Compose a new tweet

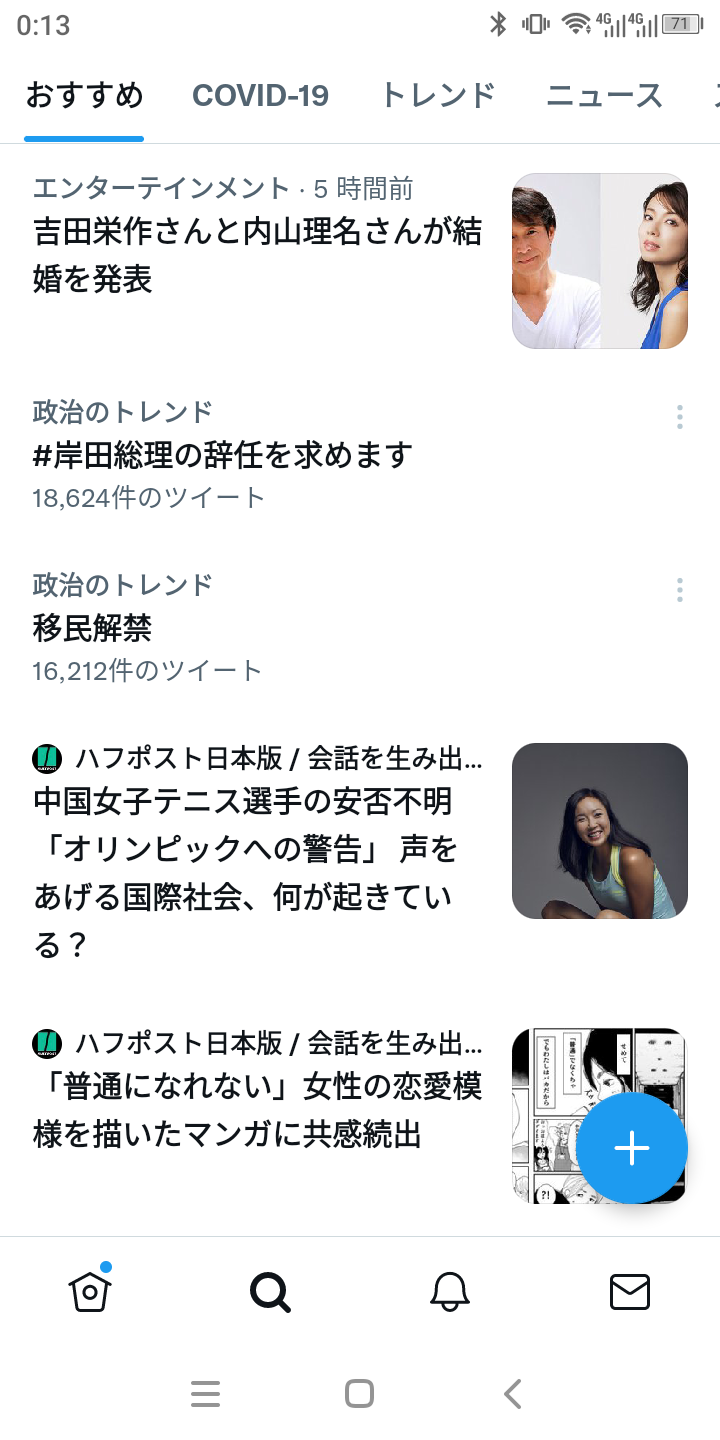click(x=632, y=1148)
